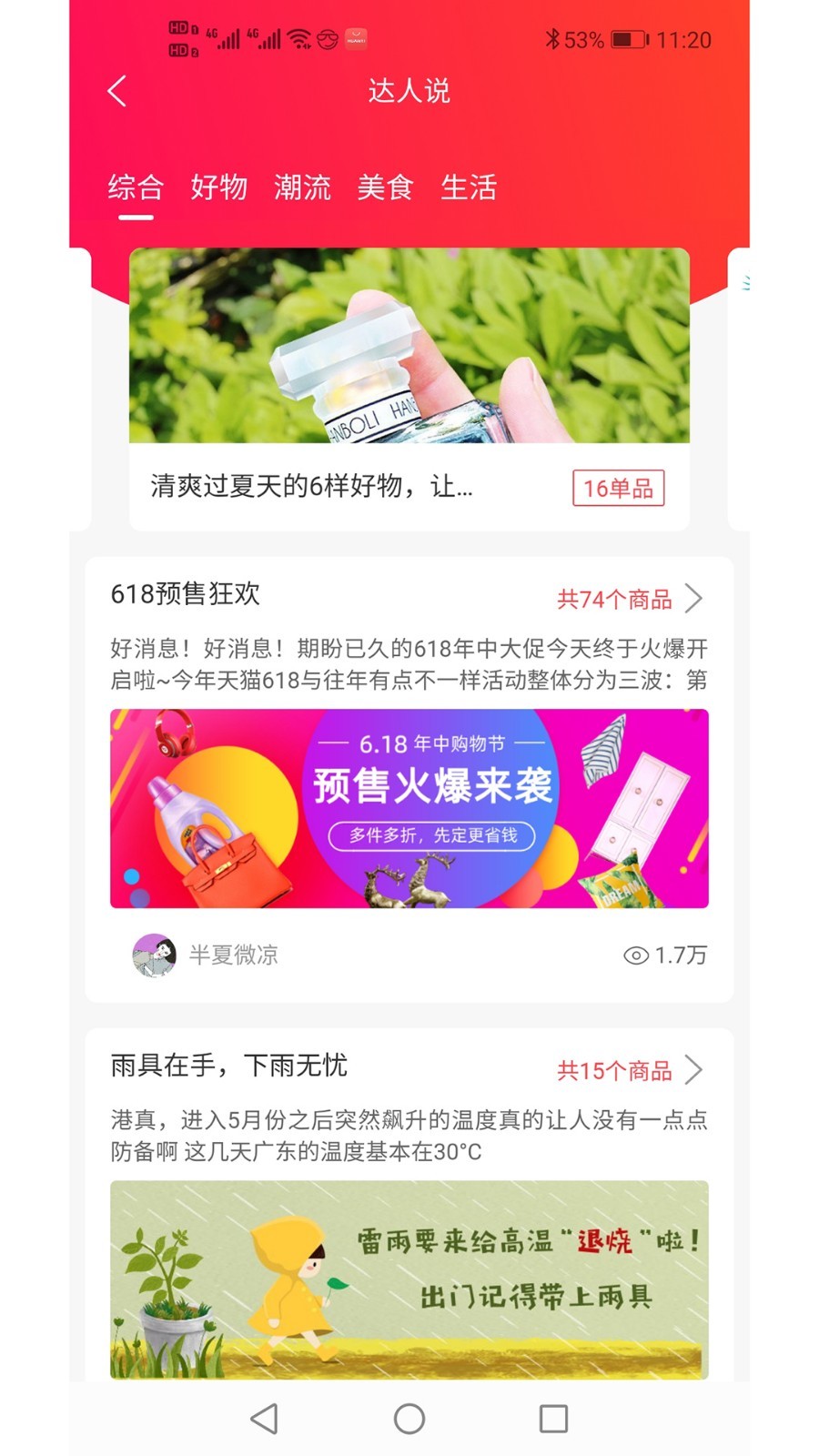Switch to the 潮流 tab
The height and width of the screenshot is (1456, 819).
point(302,187)
